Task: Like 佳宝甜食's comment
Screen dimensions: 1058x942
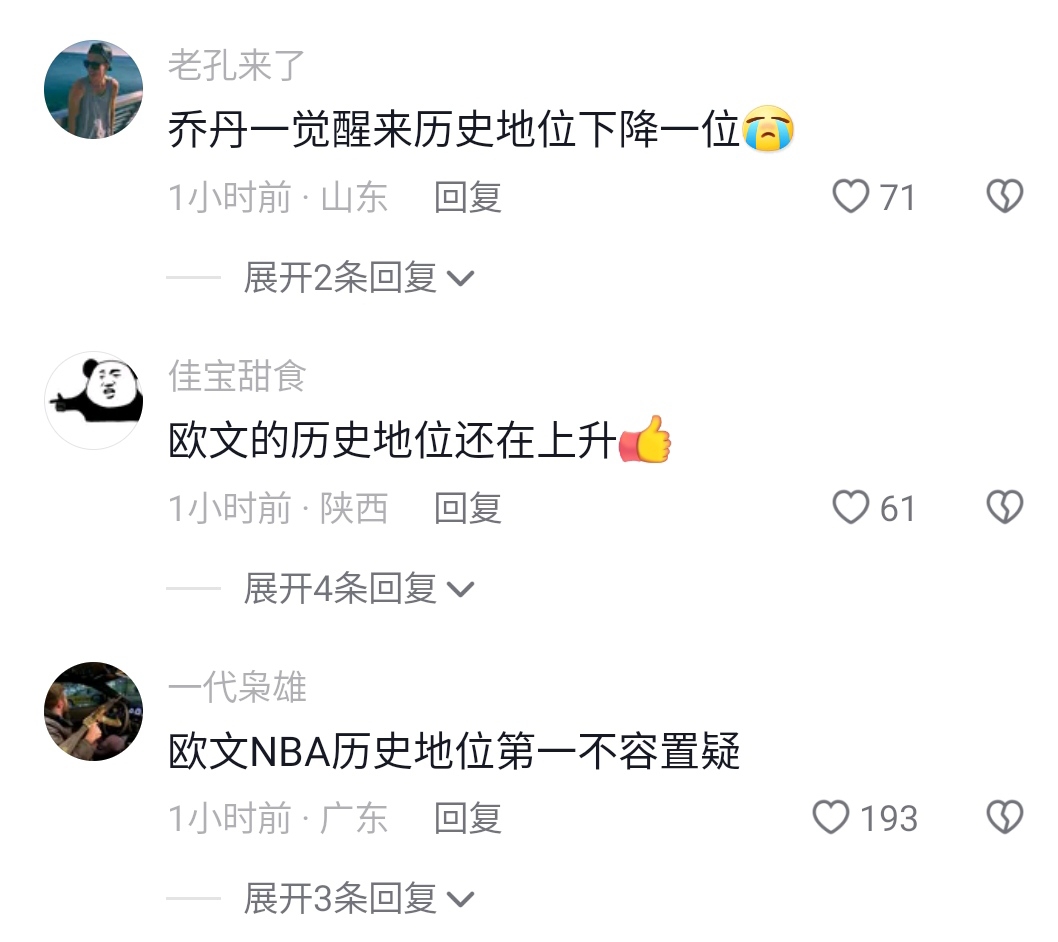Action: point(852,508)
